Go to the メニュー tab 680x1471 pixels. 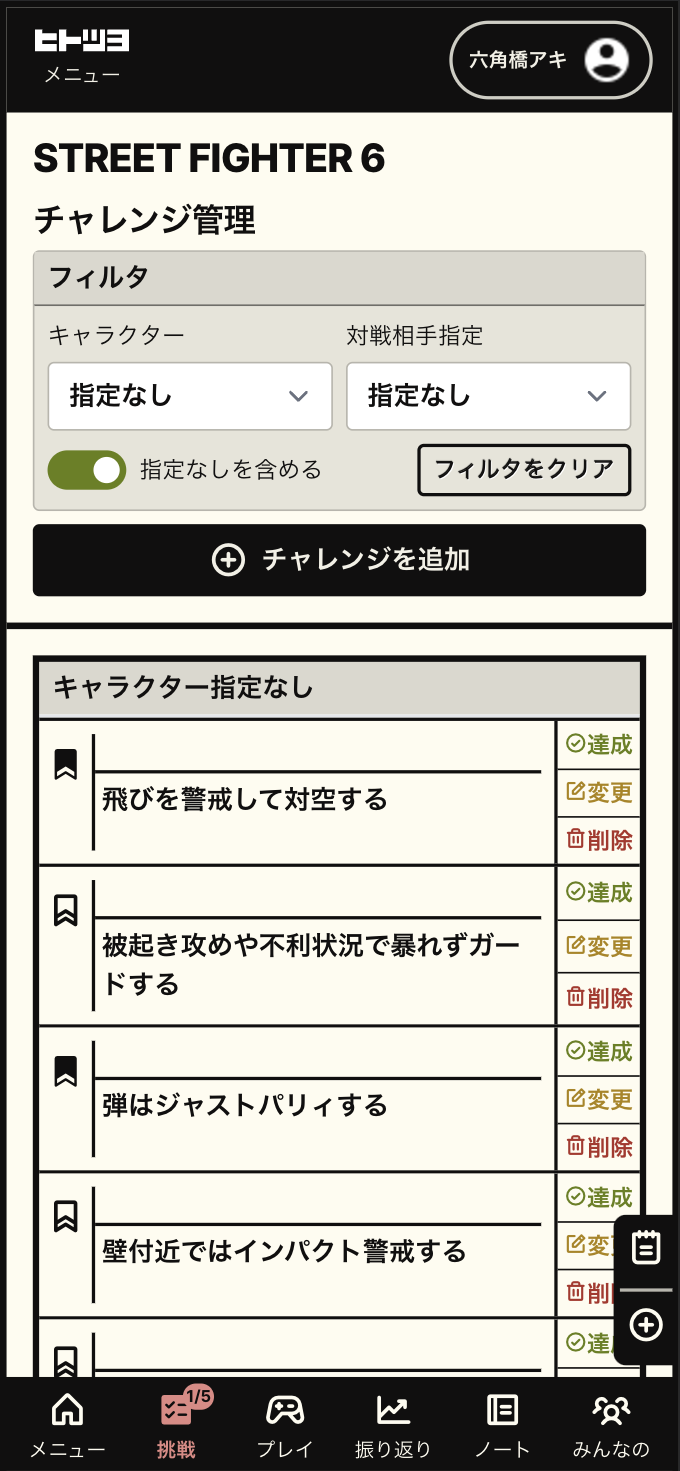tap(67, 1425)
